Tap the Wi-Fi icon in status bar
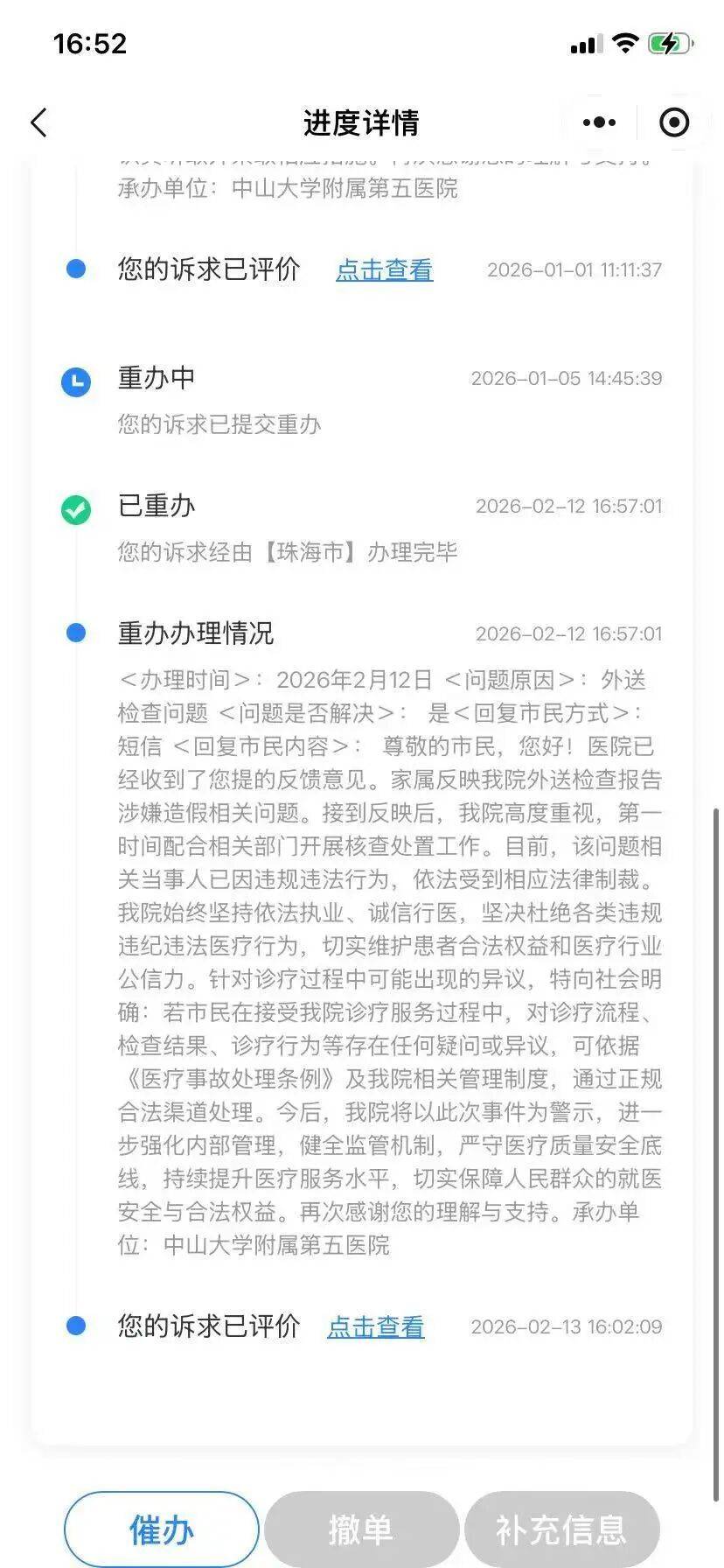 coord(624,44)
